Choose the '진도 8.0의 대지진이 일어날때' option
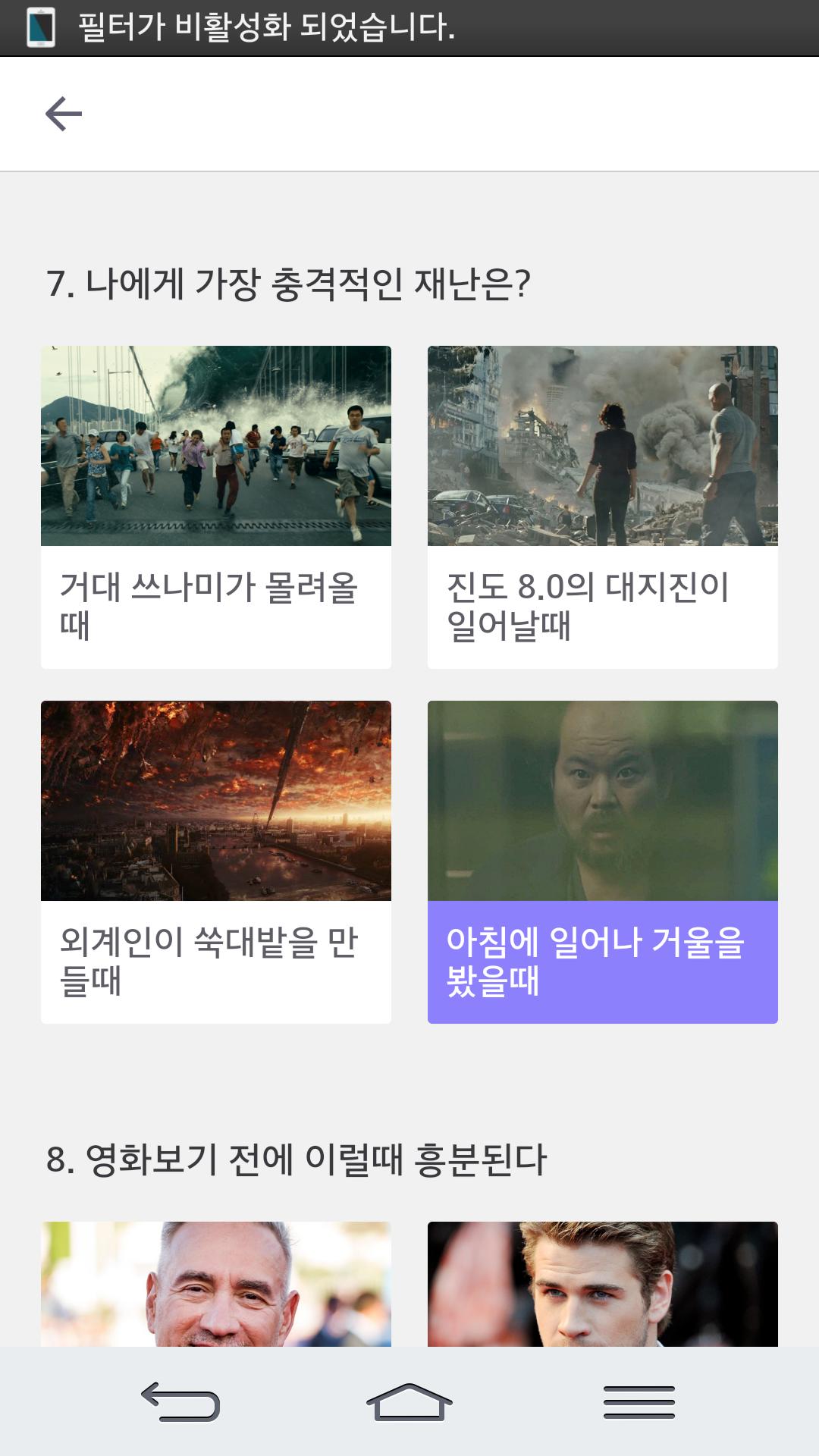This screenshot has height=1456, width=819. click(x=603, y=507)
